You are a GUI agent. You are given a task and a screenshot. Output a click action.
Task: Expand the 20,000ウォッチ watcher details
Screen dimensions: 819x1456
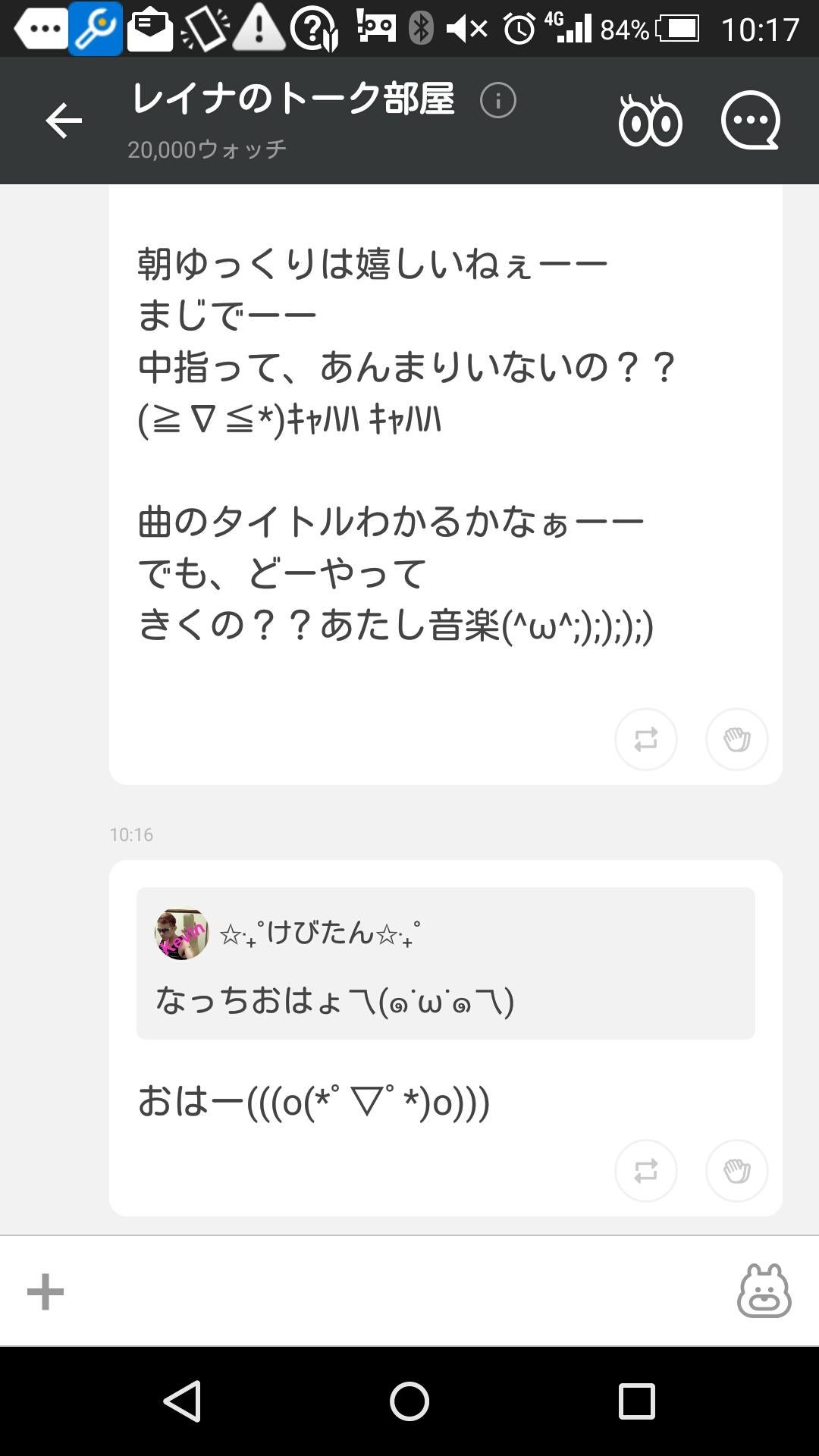point(206,150)
